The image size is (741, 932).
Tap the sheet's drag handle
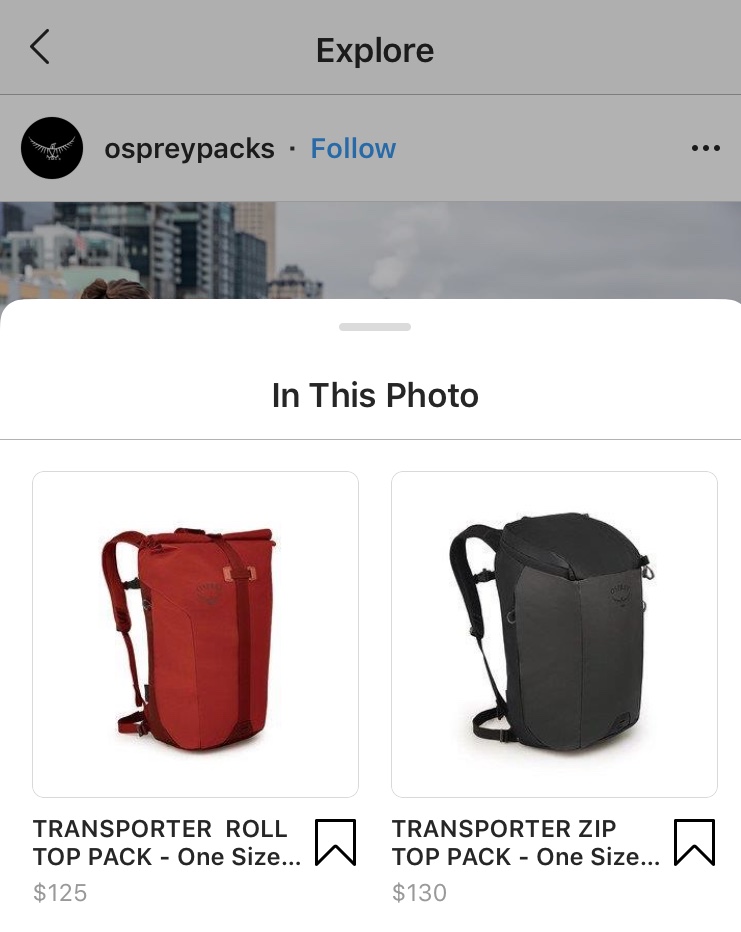click(375, 327)
